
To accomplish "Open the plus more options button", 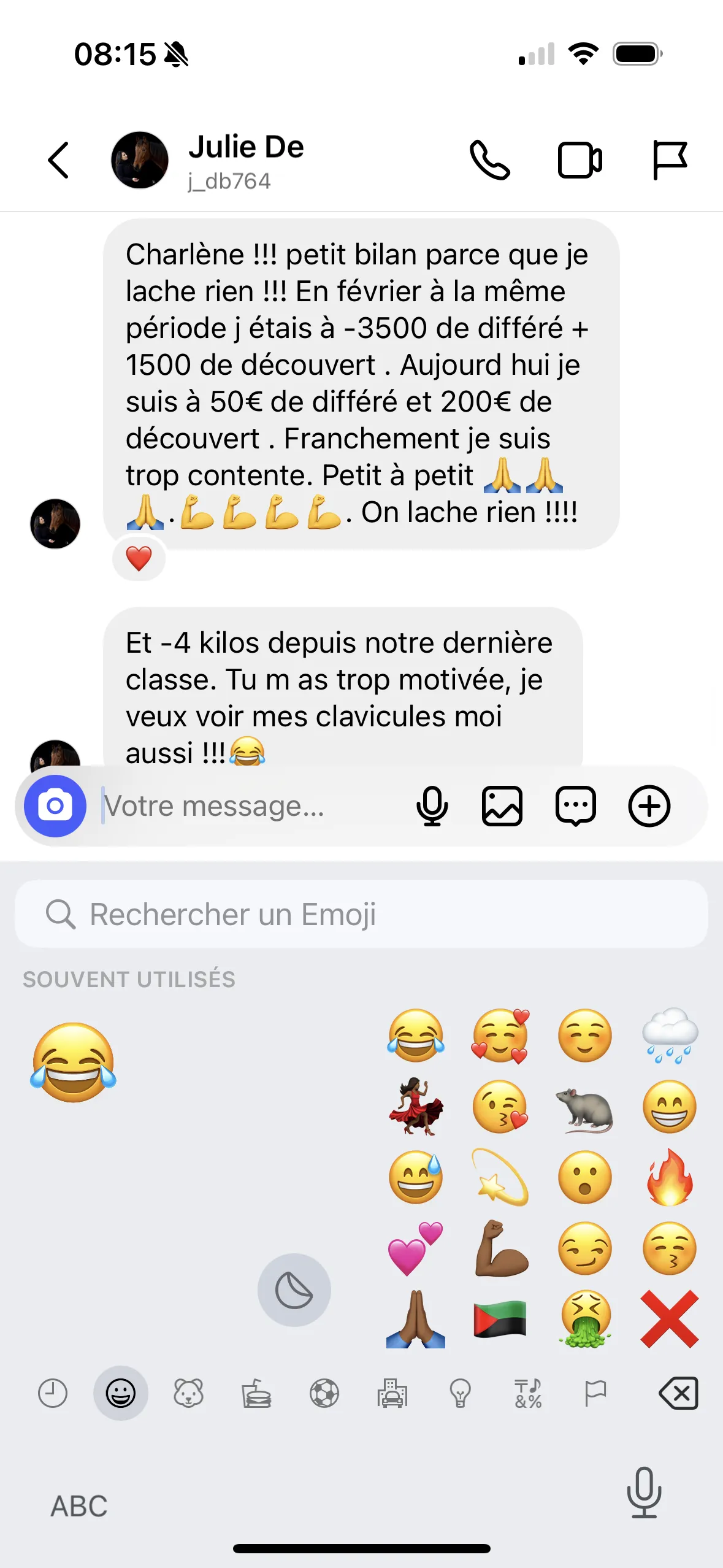I will [x=649, y=806].
